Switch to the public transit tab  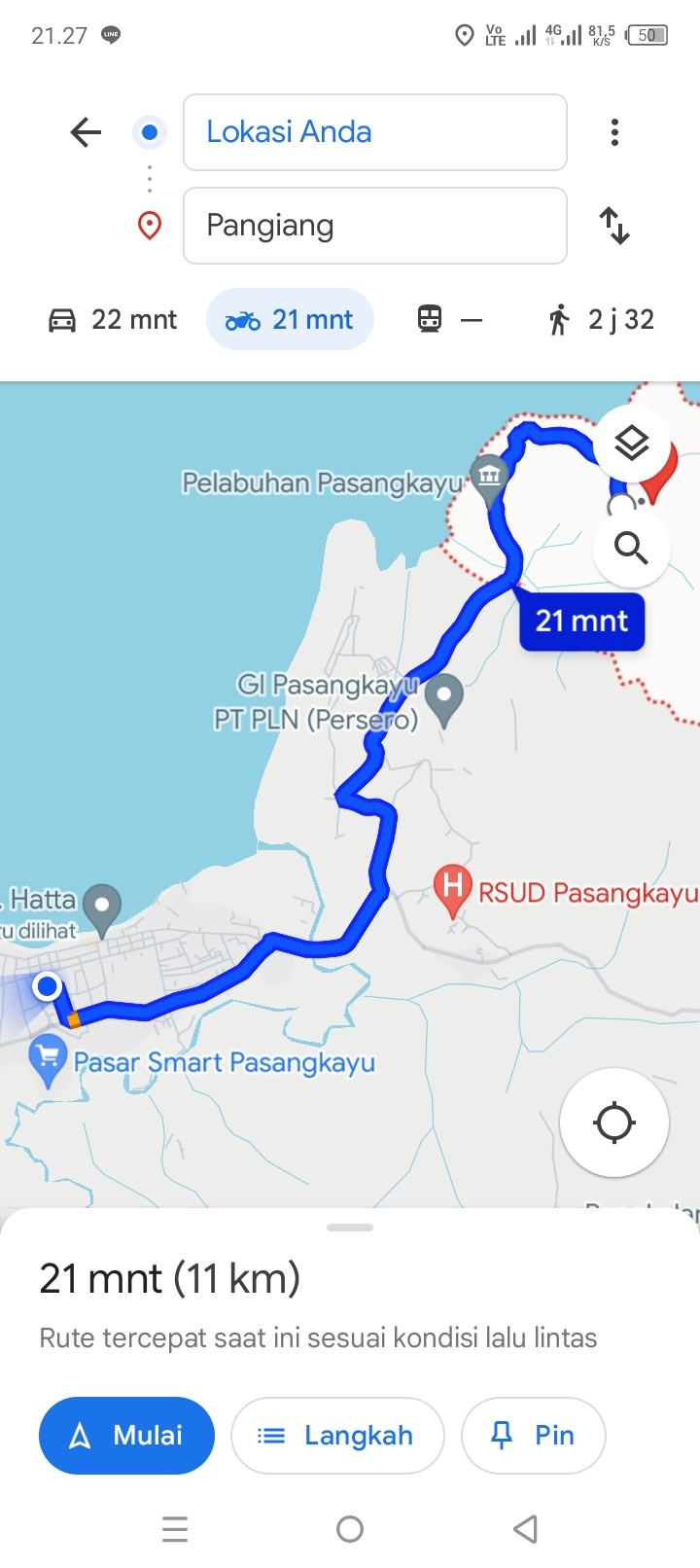click(x=449, y=319)
